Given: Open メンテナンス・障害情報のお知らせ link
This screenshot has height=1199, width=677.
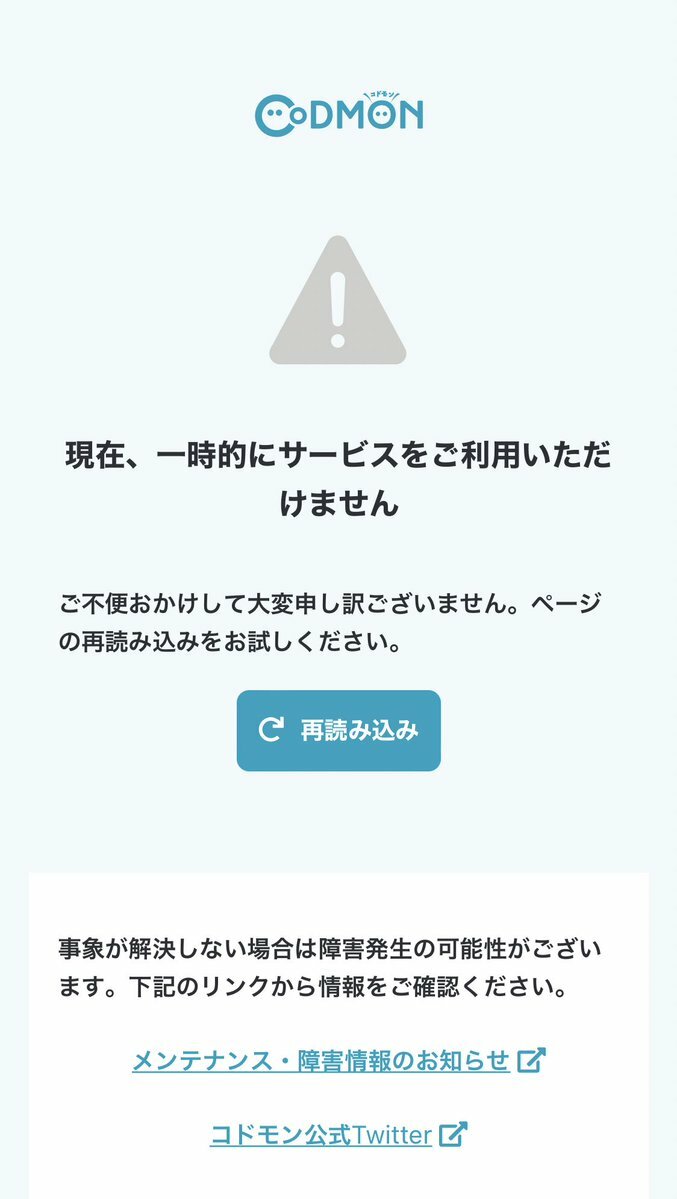Looking at the screenshot, I should (x=338, y=1060).
